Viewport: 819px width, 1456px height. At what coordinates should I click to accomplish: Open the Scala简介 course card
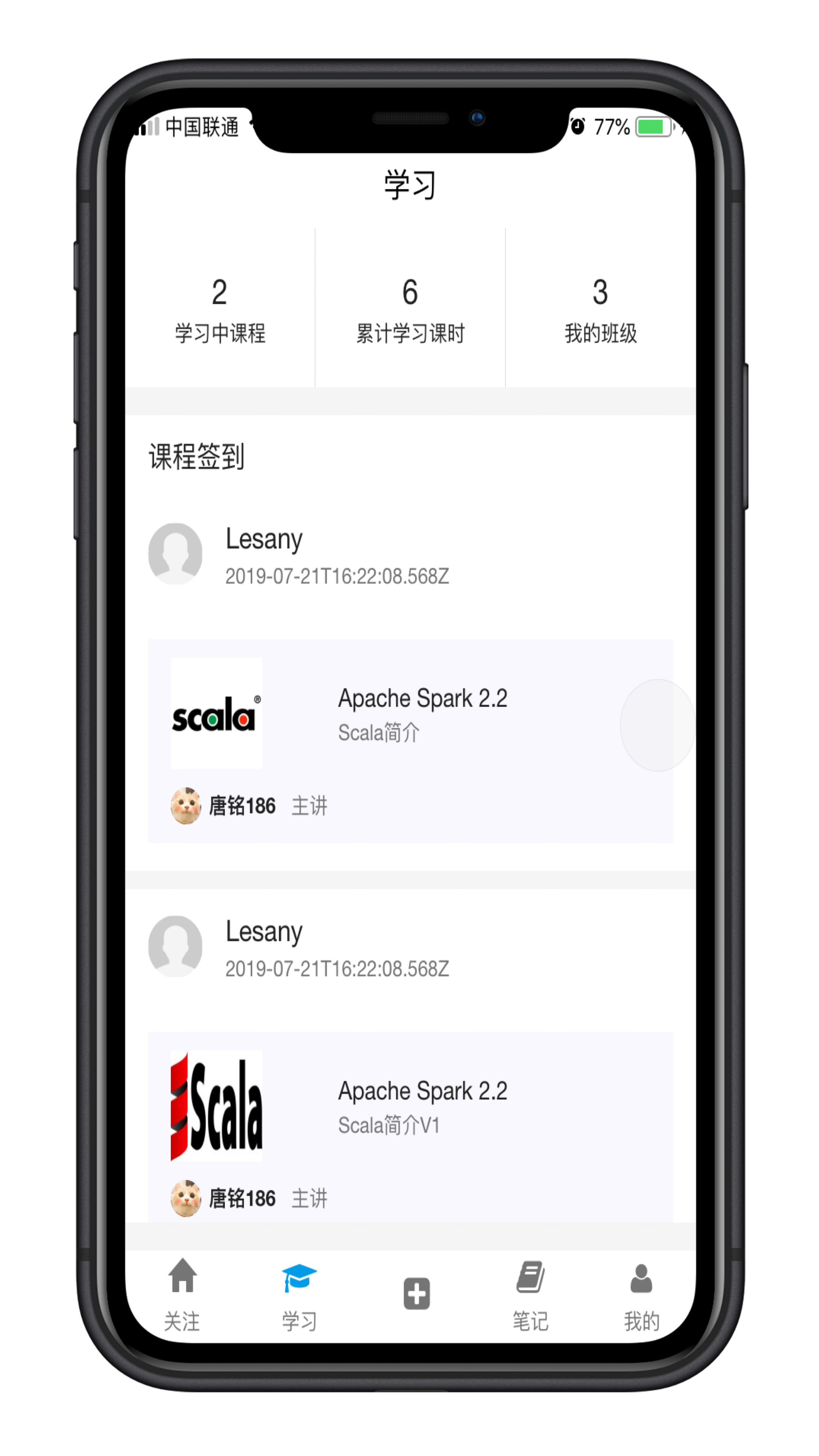(x=410, y=741)
